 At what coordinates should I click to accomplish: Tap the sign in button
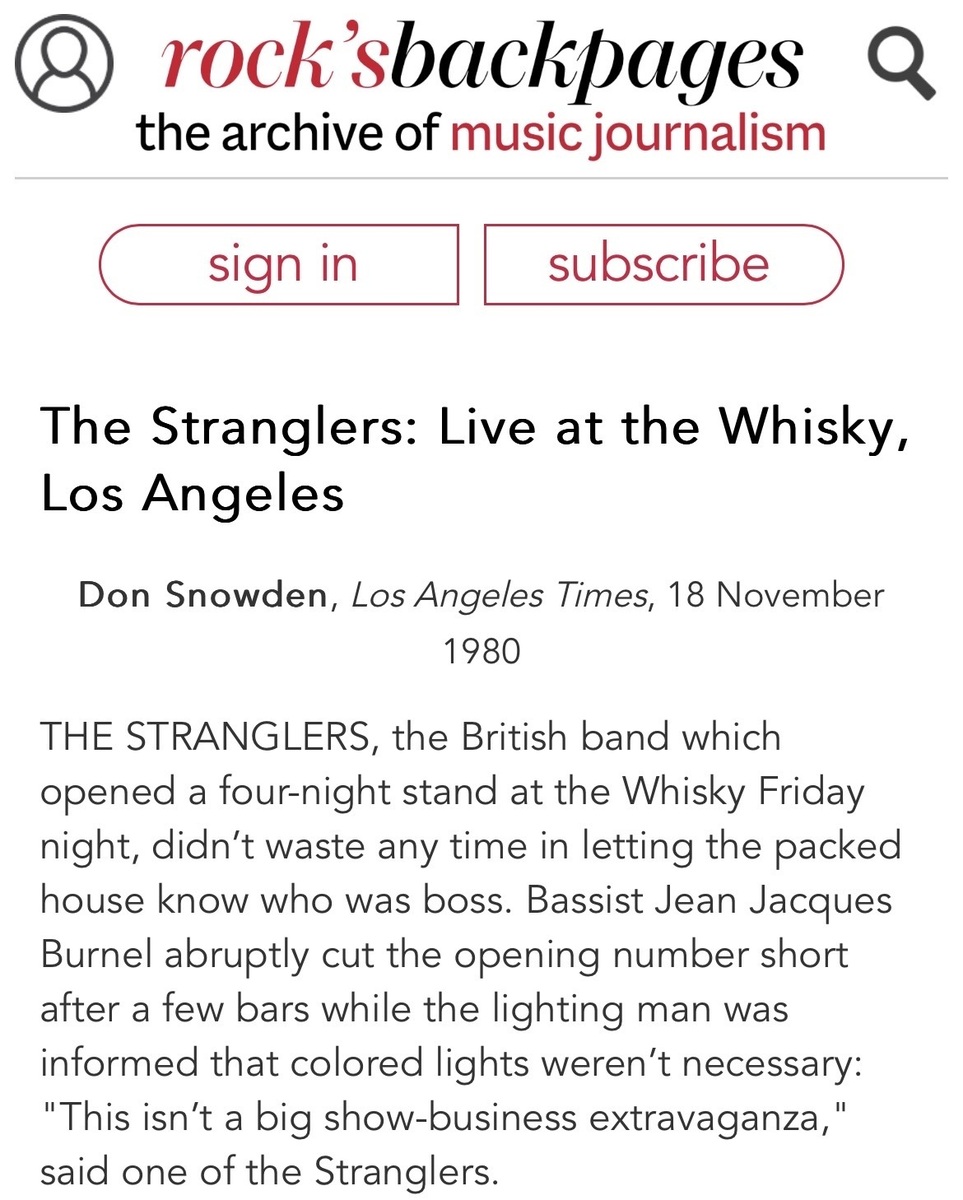281,264
